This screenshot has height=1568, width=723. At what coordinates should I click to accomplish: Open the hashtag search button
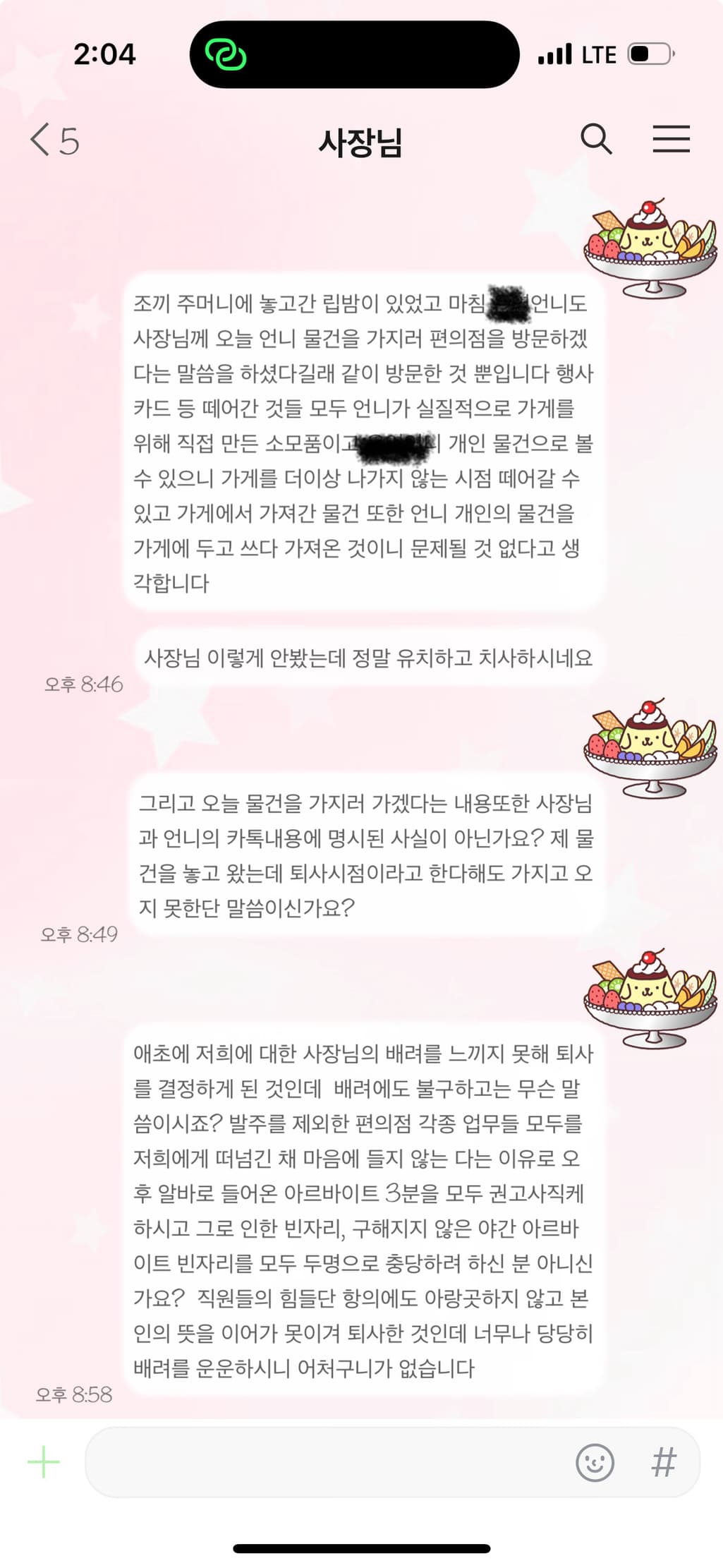663,1462
